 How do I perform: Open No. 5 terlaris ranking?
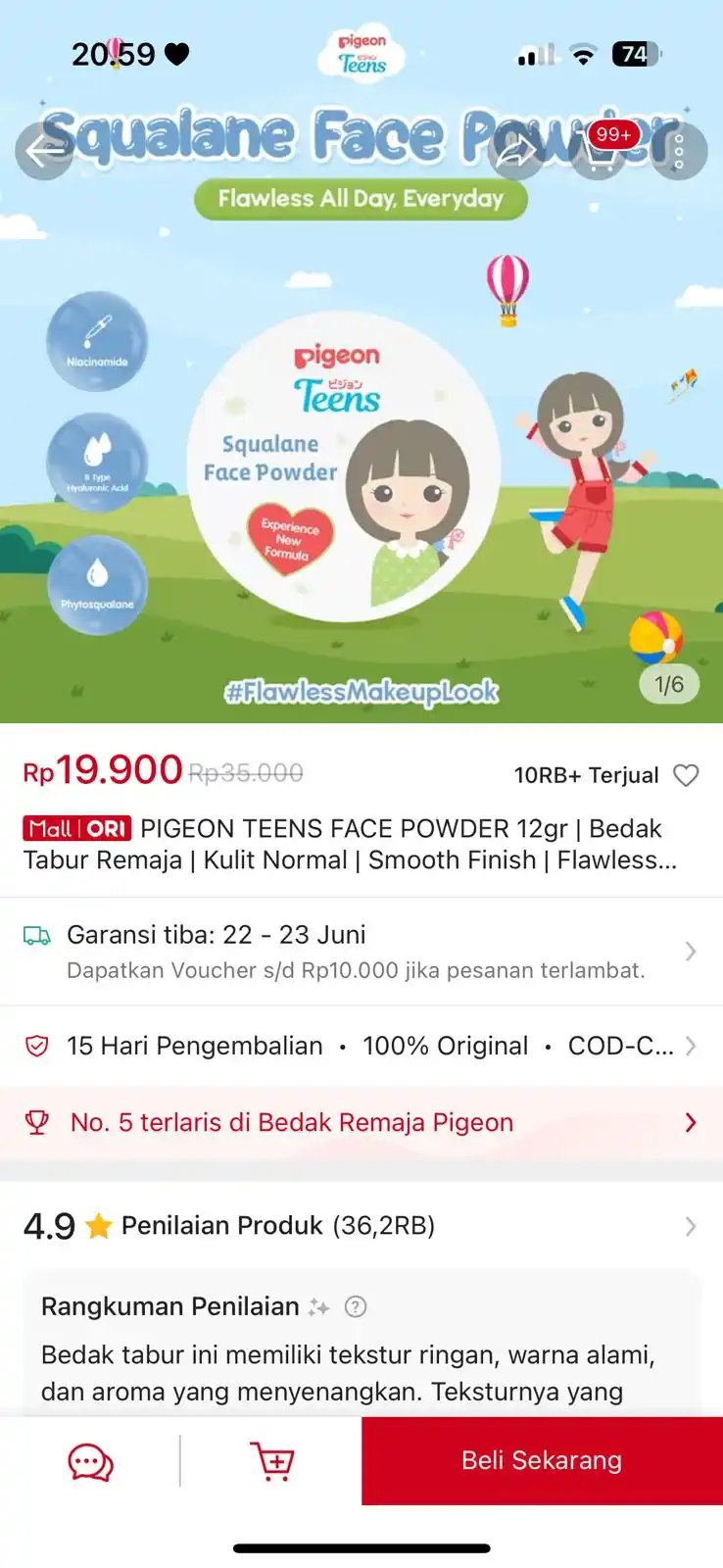tap(361, 1122)
